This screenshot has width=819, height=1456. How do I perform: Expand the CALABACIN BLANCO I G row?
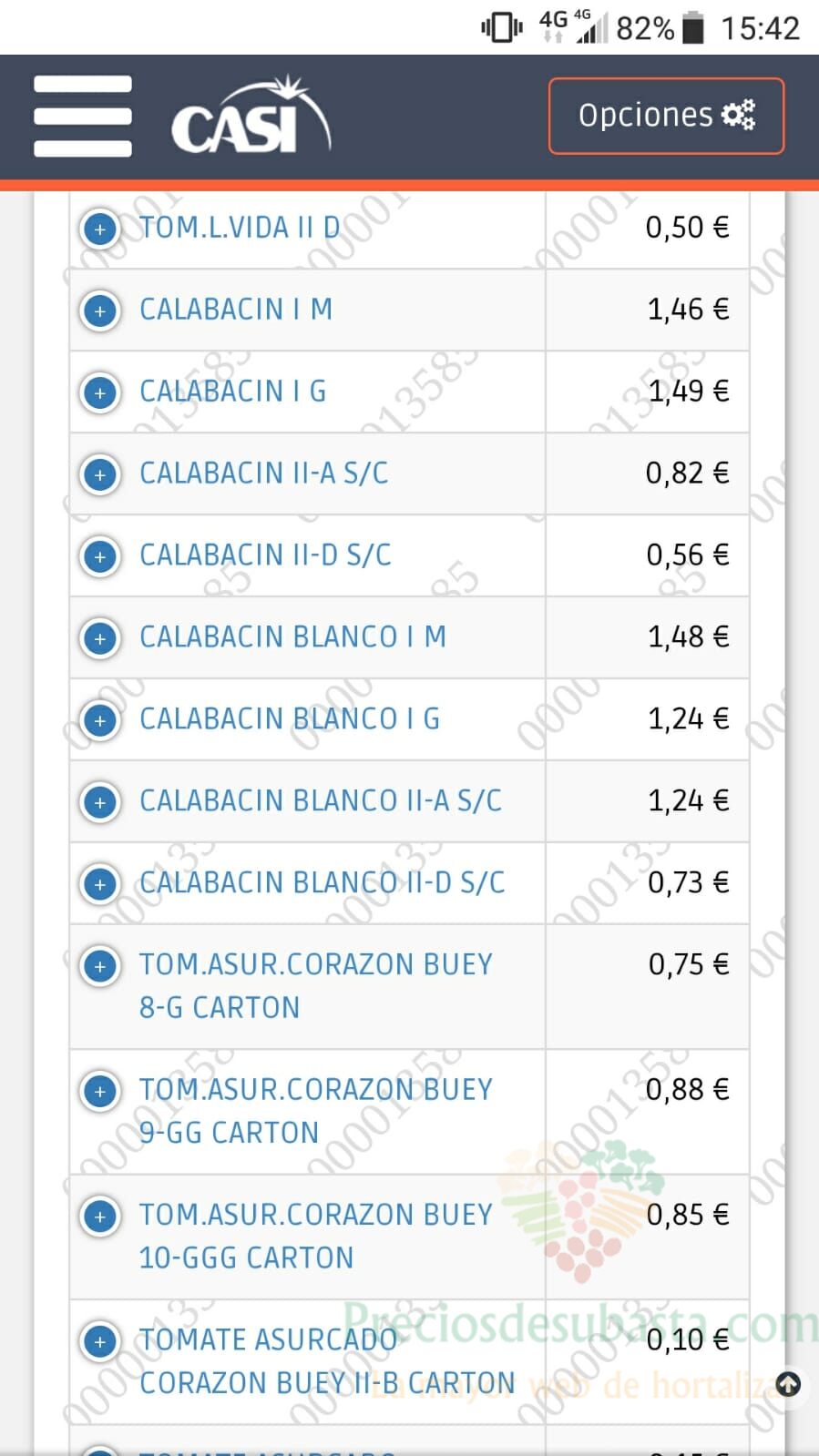[100, 720]
